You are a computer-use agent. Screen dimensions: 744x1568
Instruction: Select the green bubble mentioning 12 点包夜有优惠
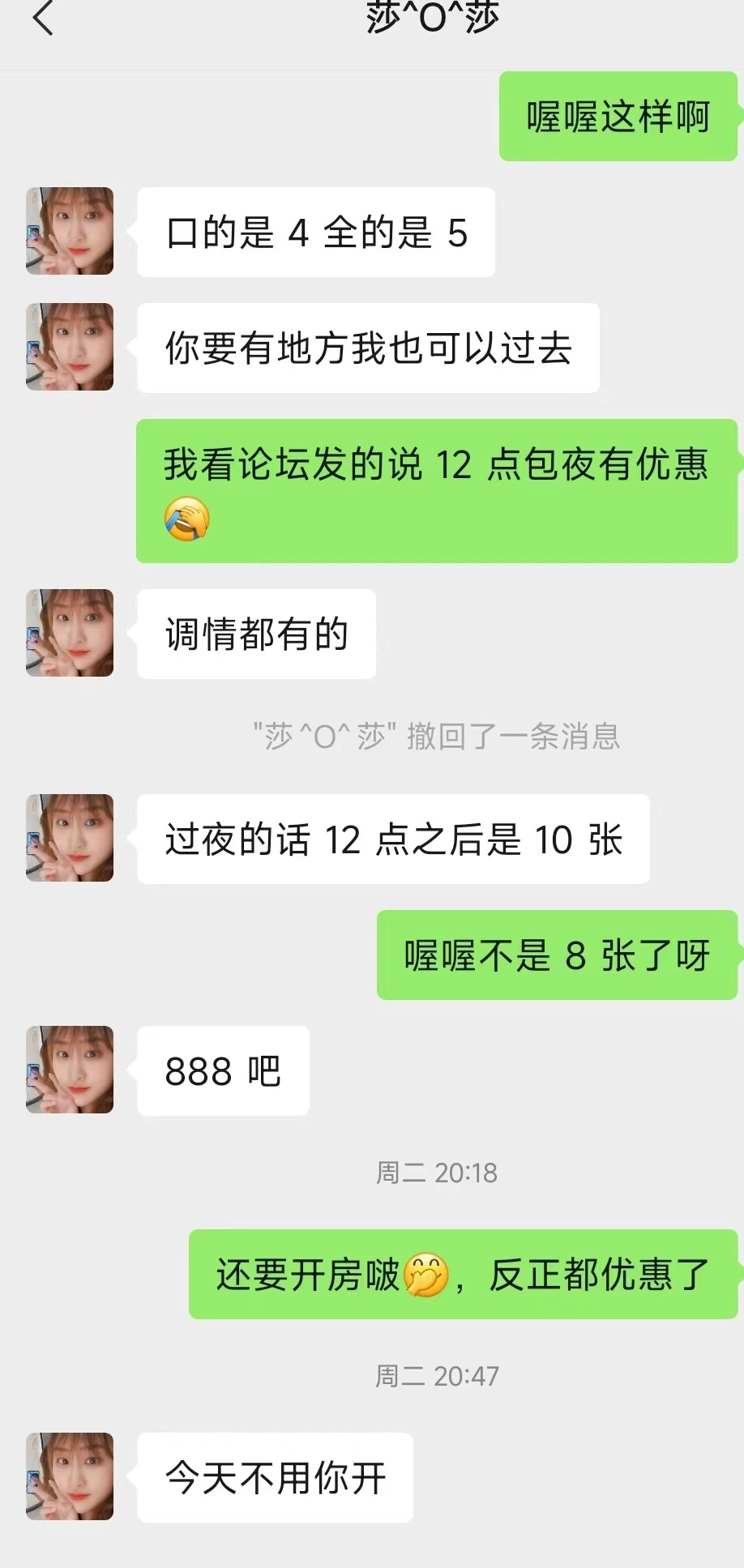click(x=437, y=486)
